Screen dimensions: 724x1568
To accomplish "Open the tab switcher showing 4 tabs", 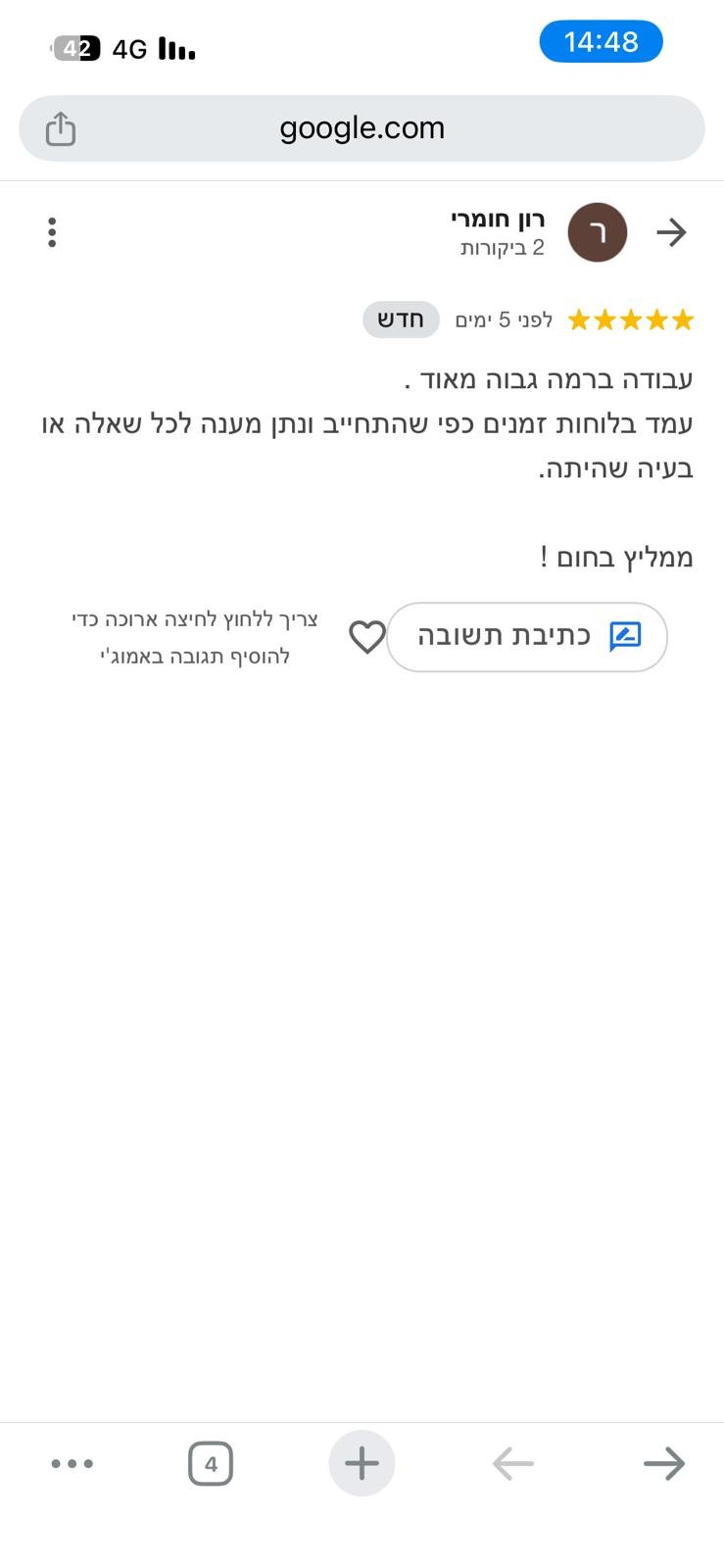I will [x=211, y=1464].
